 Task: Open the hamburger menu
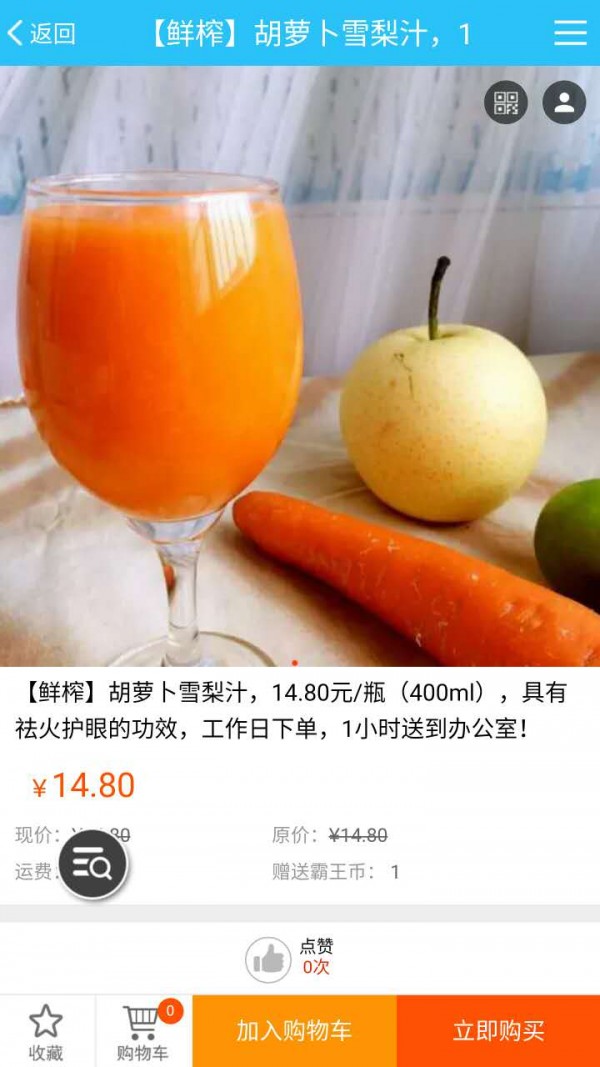pyautogui.click(x=570, y=33)
